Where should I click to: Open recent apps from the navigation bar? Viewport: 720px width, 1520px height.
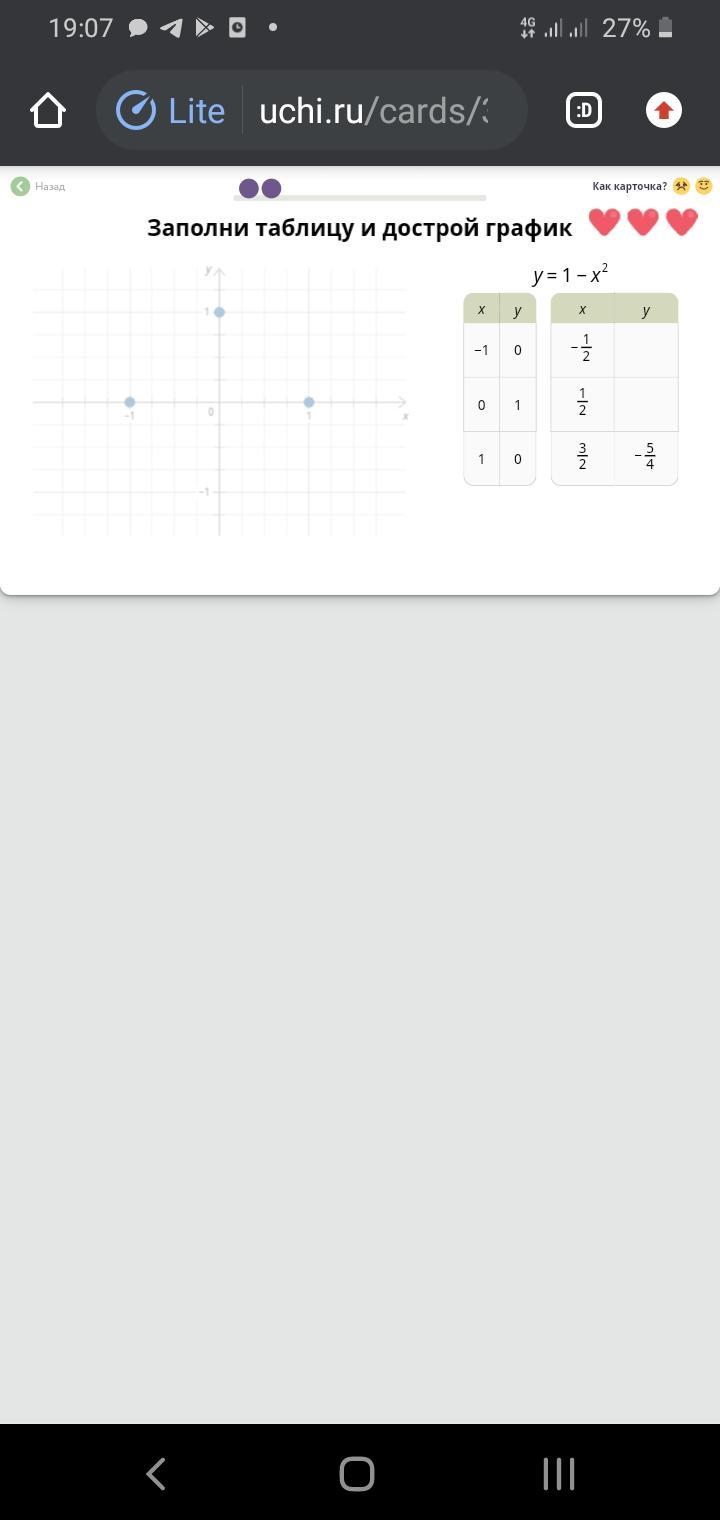coord(558,1473)
